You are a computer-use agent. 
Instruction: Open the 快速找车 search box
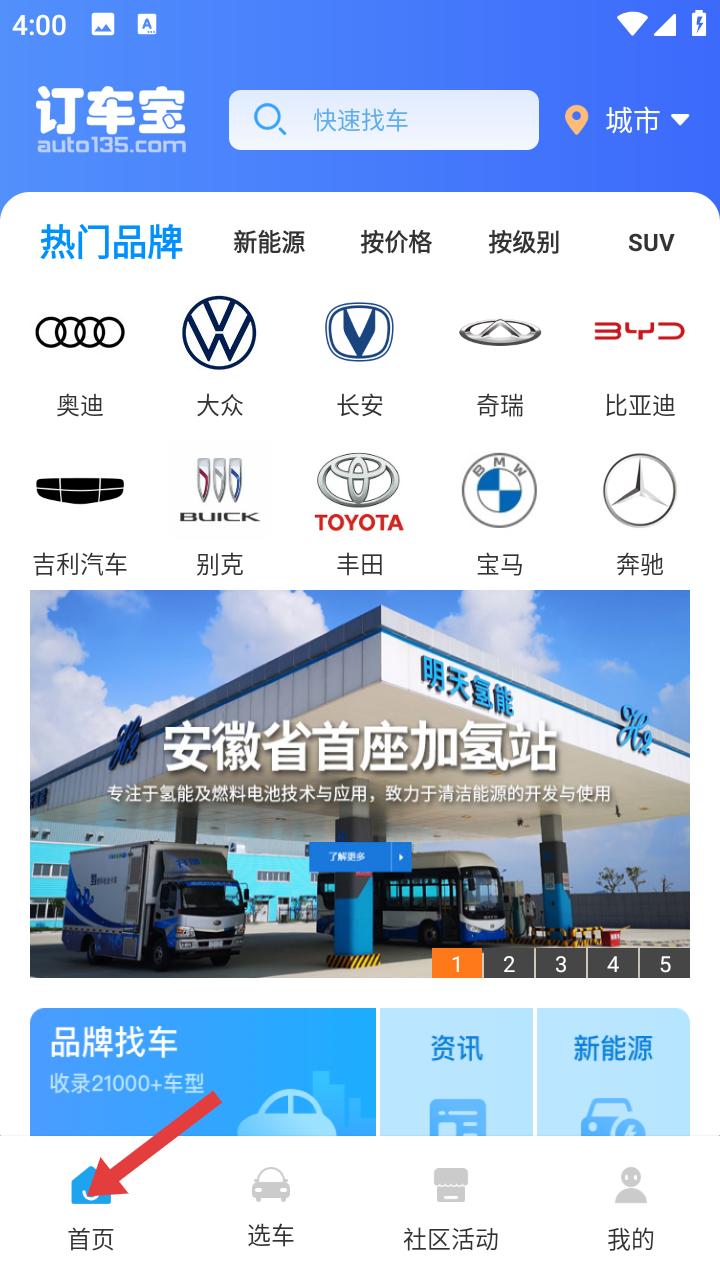point(384,120)
